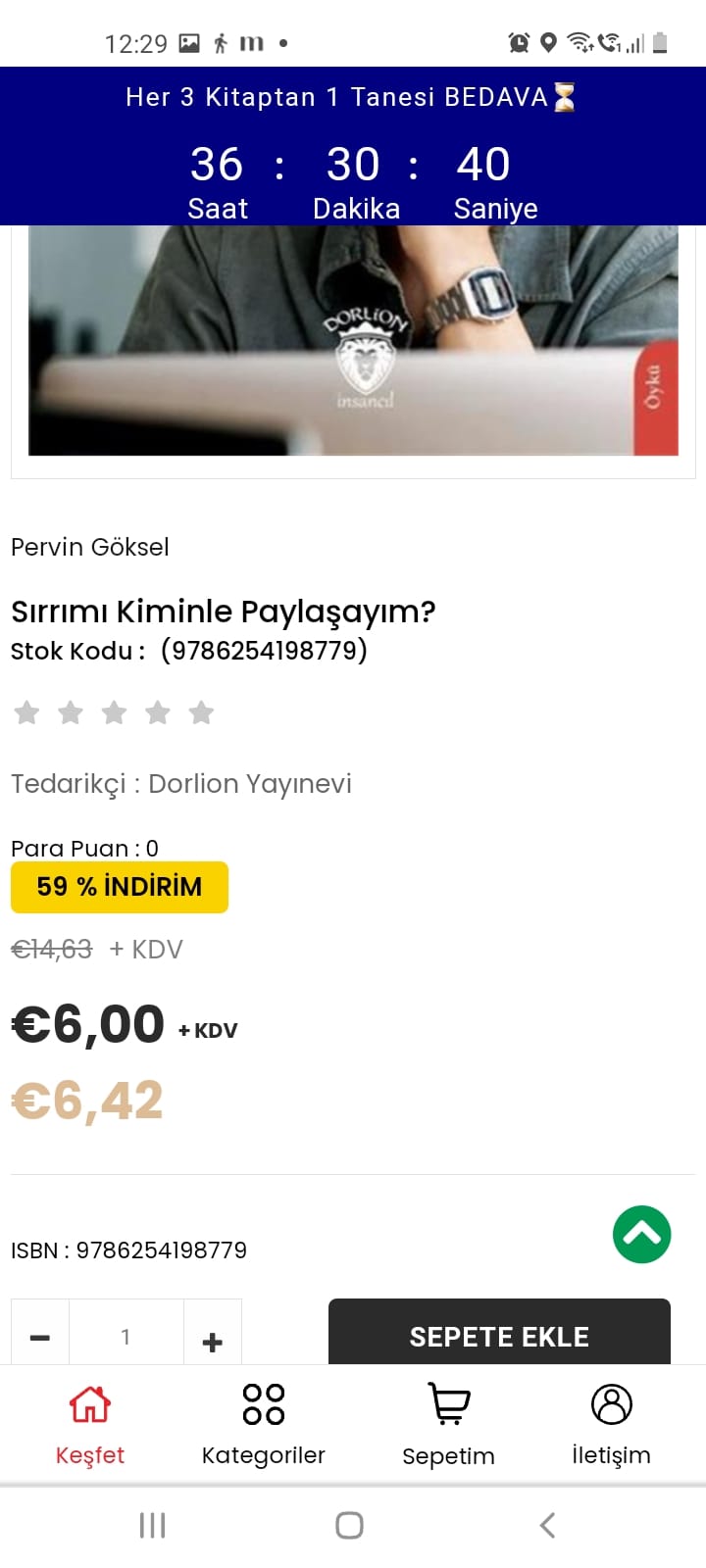Open the book cover image

[353, 341]
